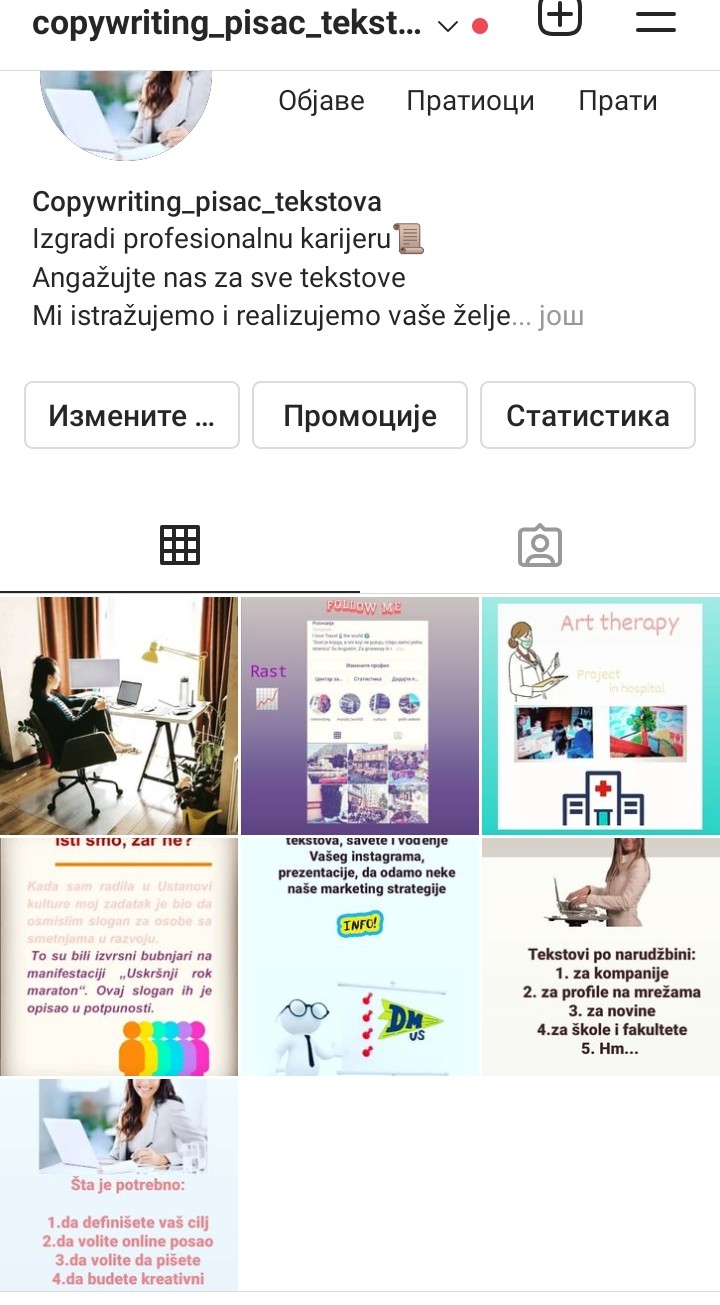Open the account switcher dropdown by the username

click(x=447, y=26)
